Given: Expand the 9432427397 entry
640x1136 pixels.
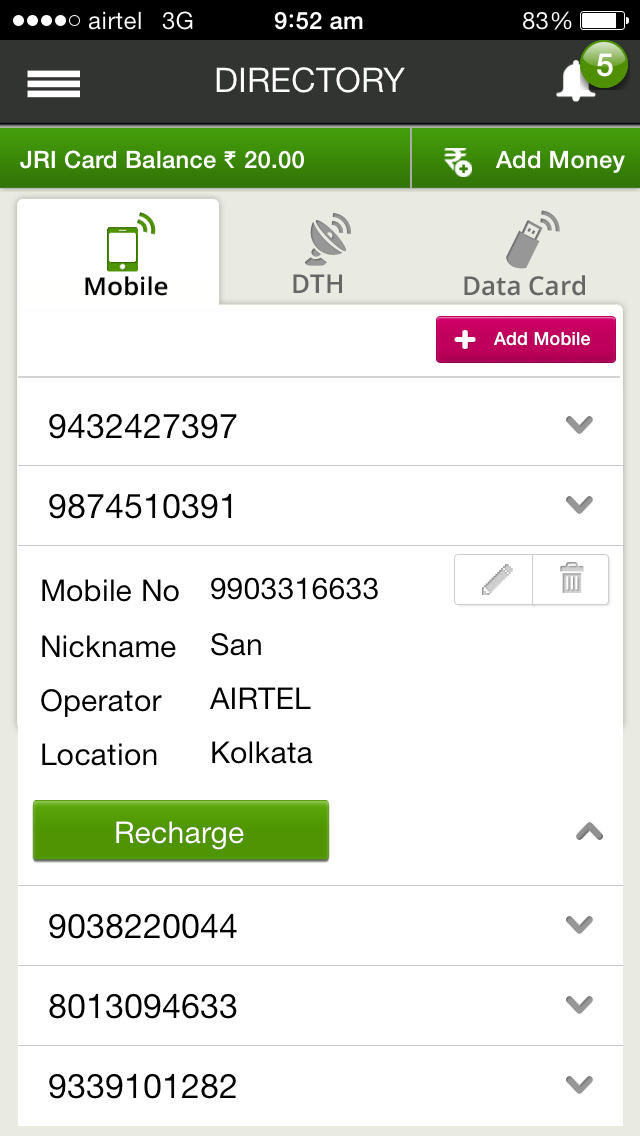Looking at the screenshot, I should pos(320,425).
